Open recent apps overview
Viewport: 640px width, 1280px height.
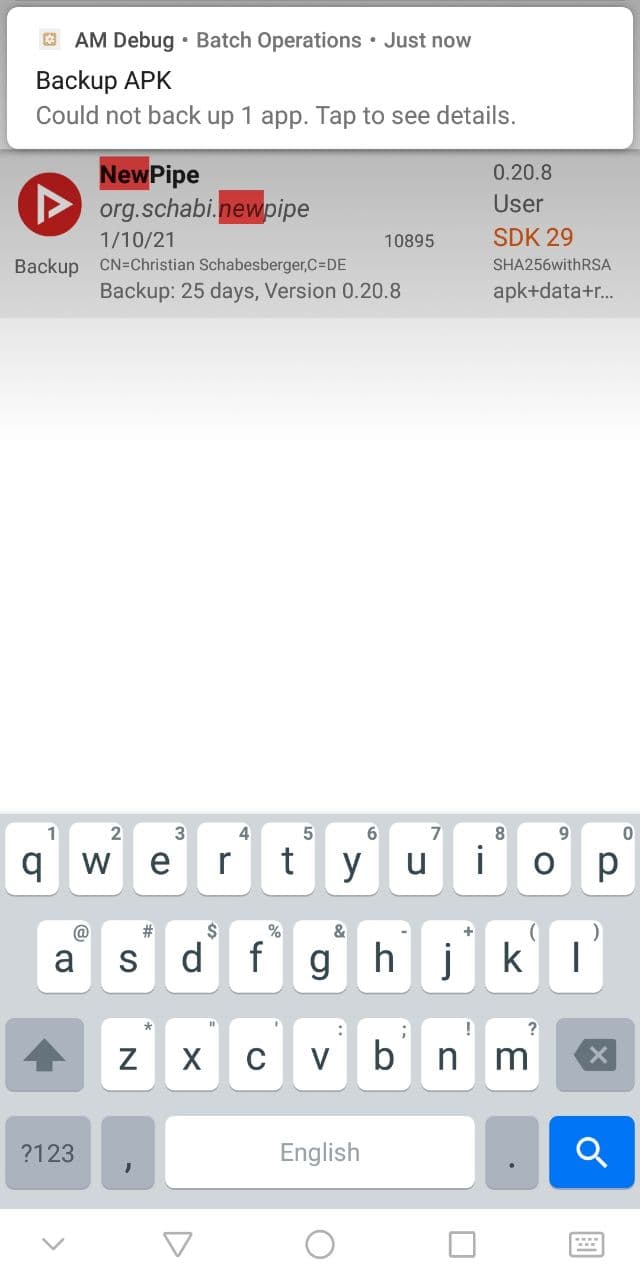(x=462, y=1244)
